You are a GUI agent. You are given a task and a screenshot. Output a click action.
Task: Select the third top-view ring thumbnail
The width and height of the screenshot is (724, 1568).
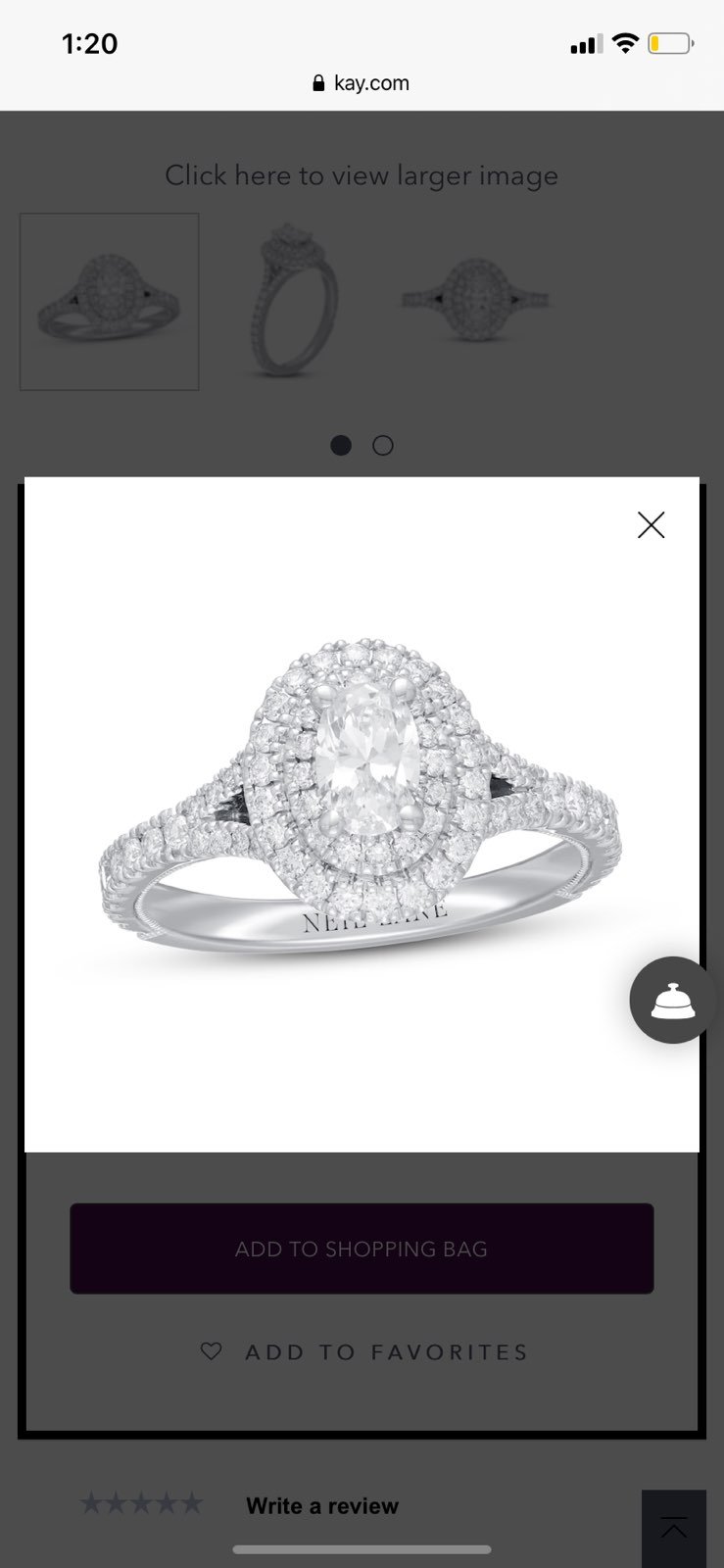(x=476, y=299)
